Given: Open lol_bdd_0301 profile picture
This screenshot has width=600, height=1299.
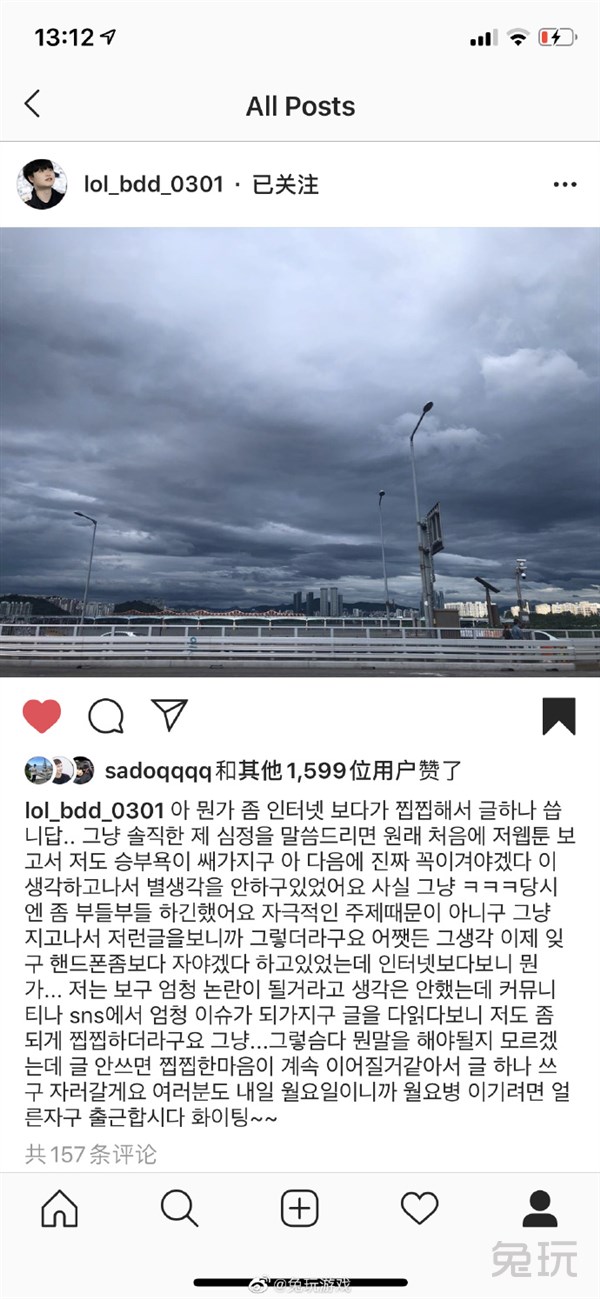Looking at the screenshot, I should coord(42,184).
